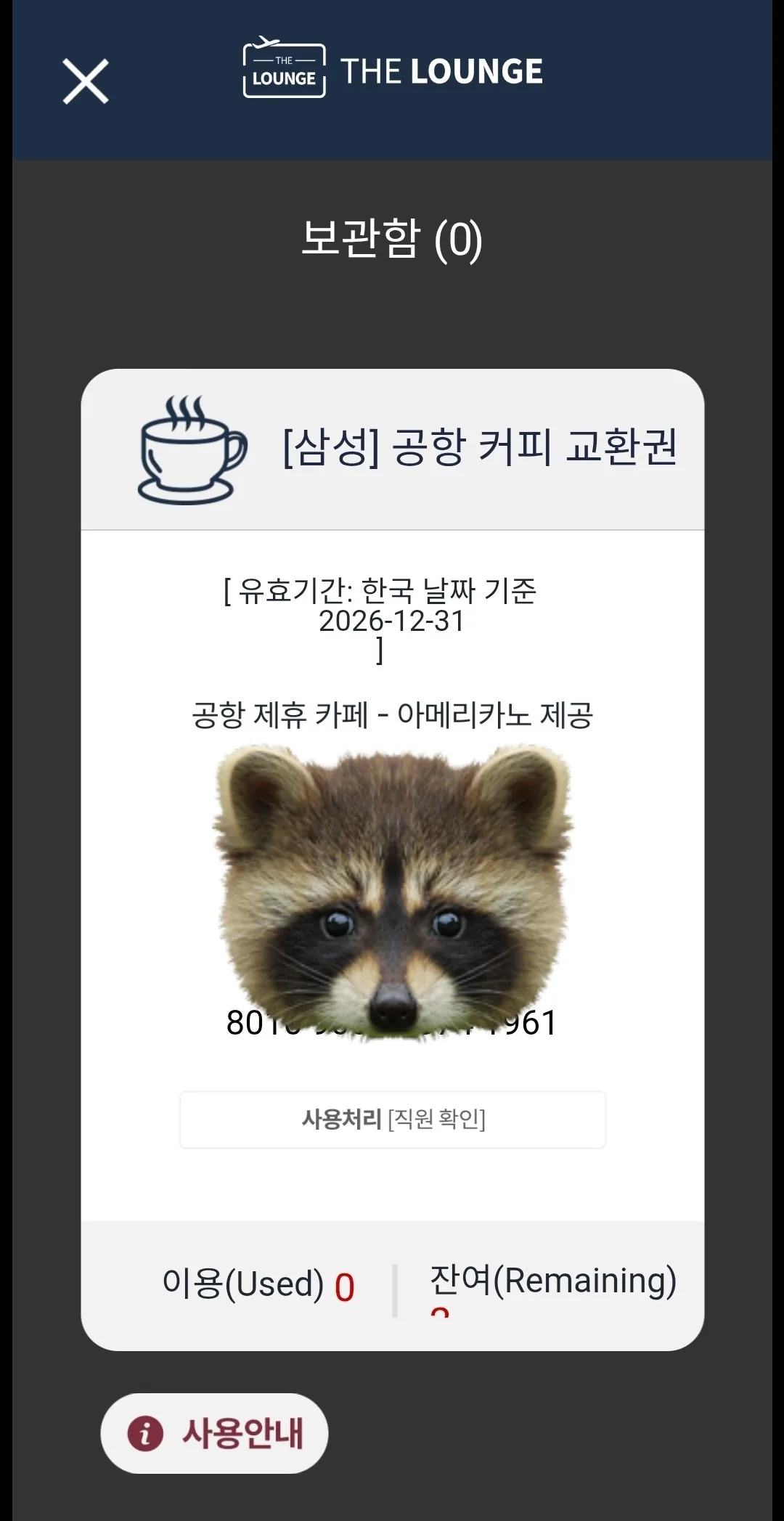This screenshot has height=1521, width=784.
Task: Tap 사용처리 staff confirmation button
Action: tap(393, 1120)
